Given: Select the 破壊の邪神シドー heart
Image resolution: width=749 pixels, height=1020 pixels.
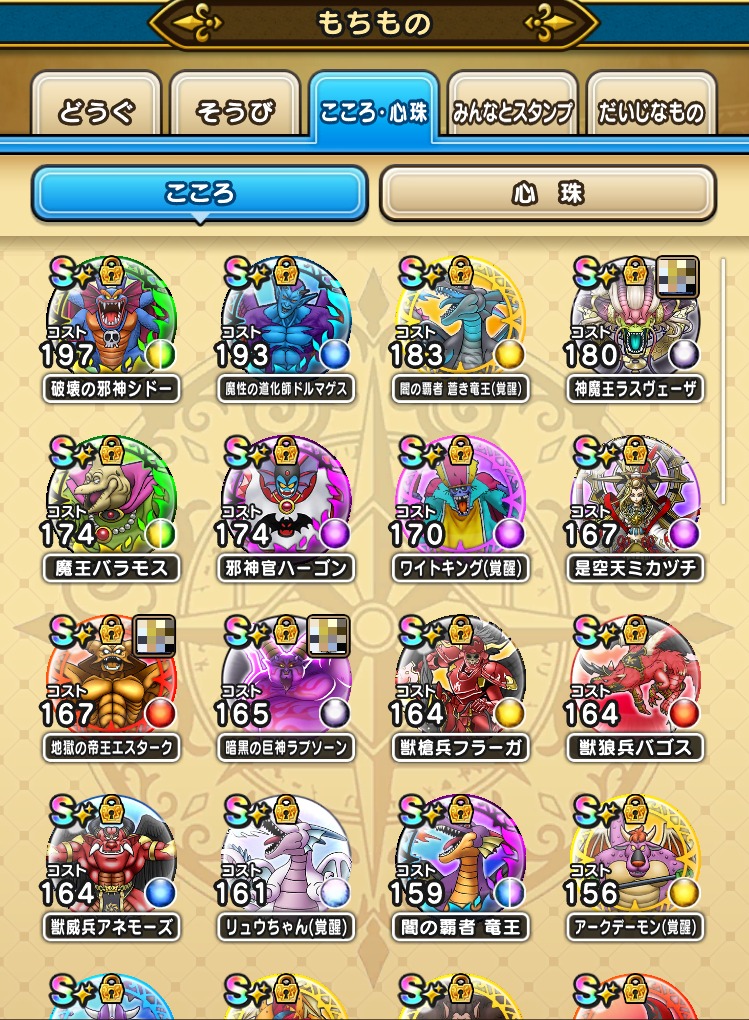Looking at the screenshot, I should (110, 320).
